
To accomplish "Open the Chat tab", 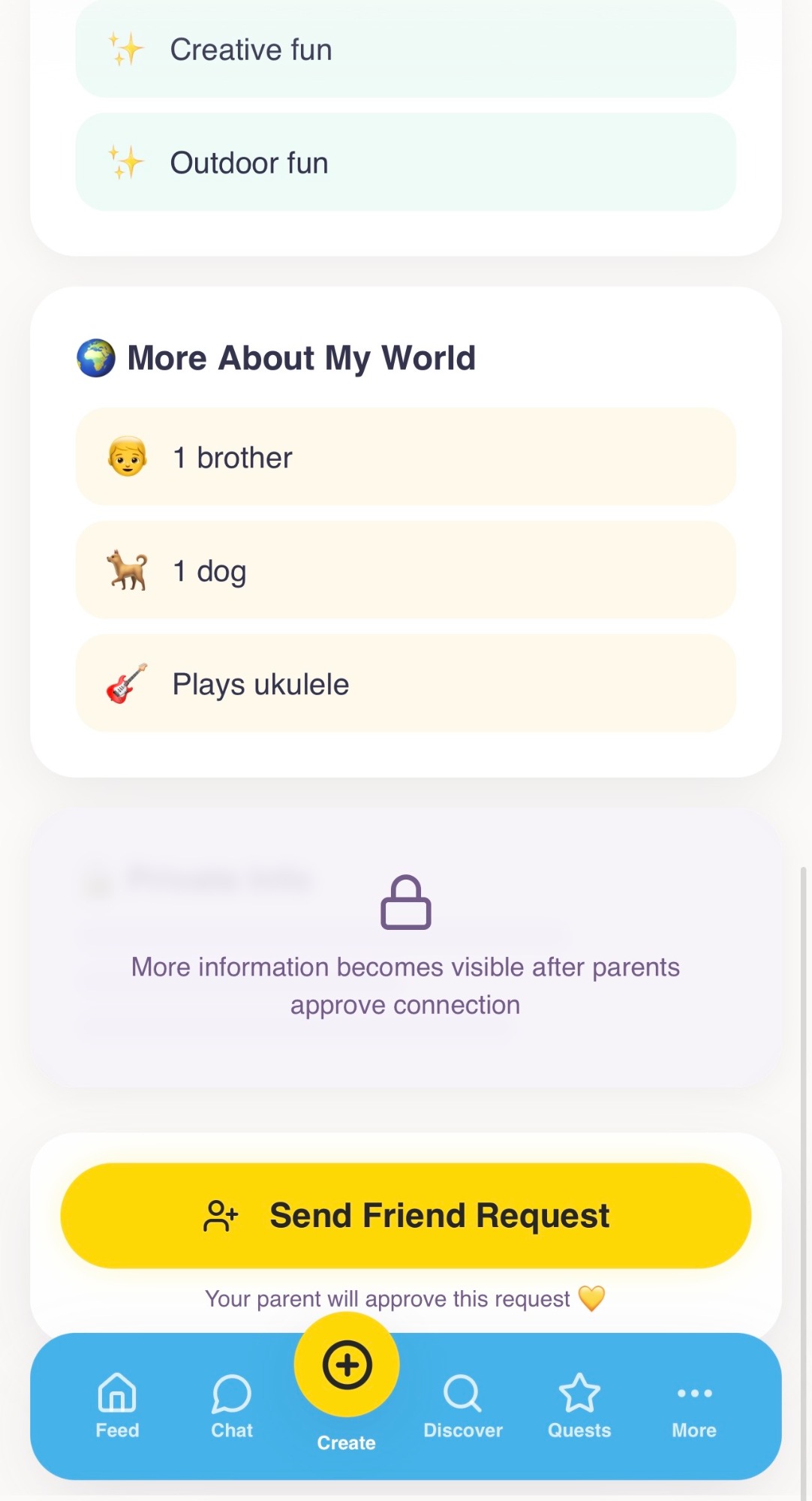I will (x=231, y=1405).
